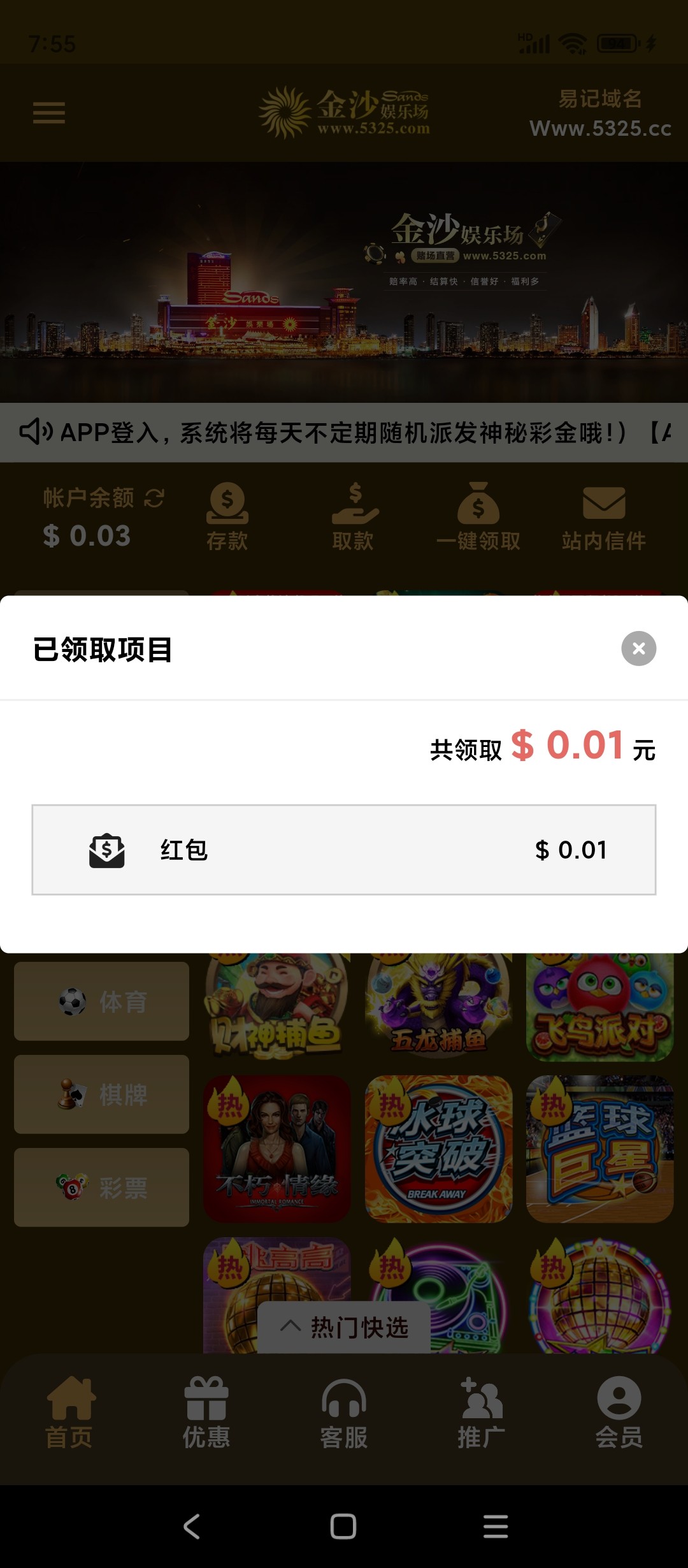The height and width of the screenshot is (1568, 688).
Task: Select the 体育 category
Action: pos(102,1001)
